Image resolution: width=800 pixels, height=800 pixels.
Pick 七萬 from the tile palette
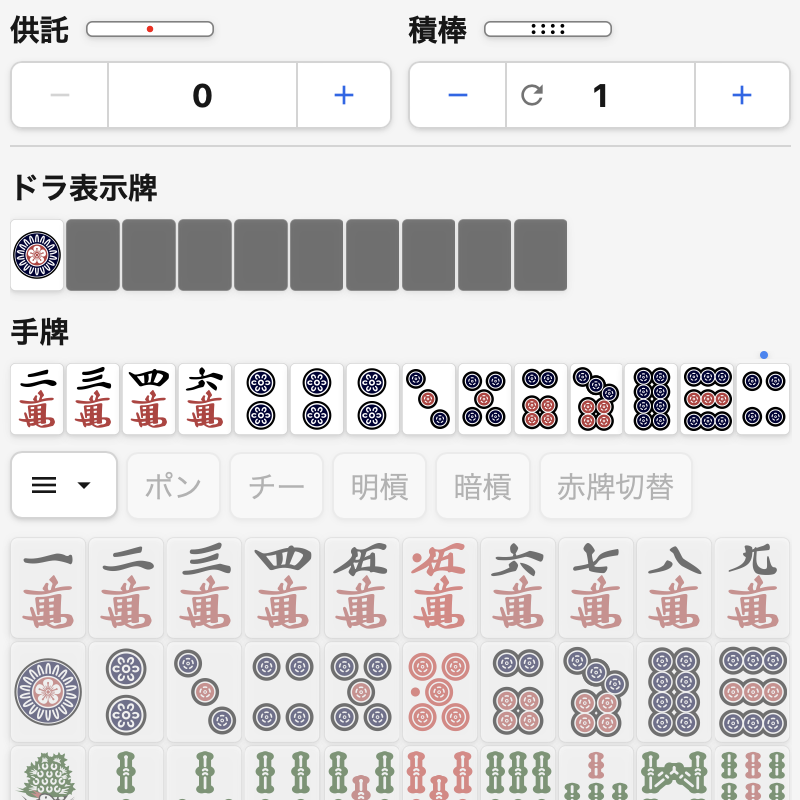[595, 588]
